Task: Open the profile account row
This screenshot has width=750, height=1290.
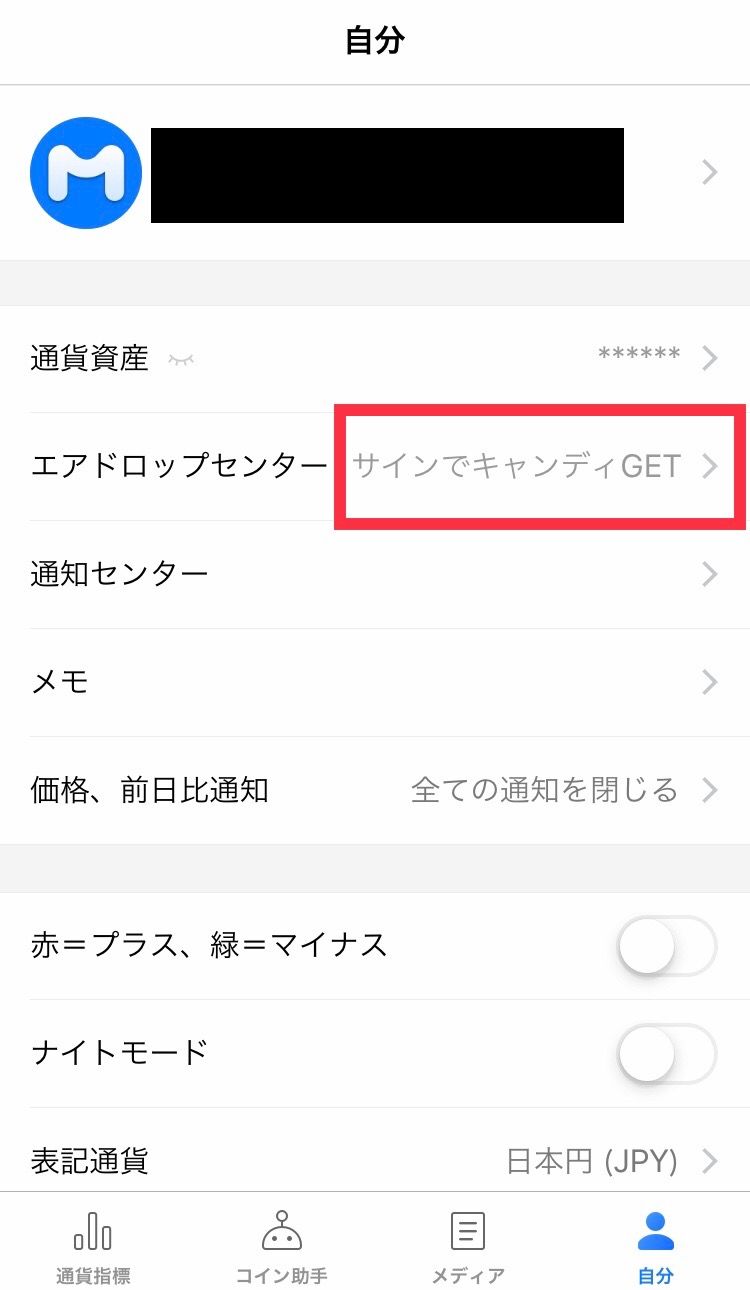Action: (x=375, y=173)
